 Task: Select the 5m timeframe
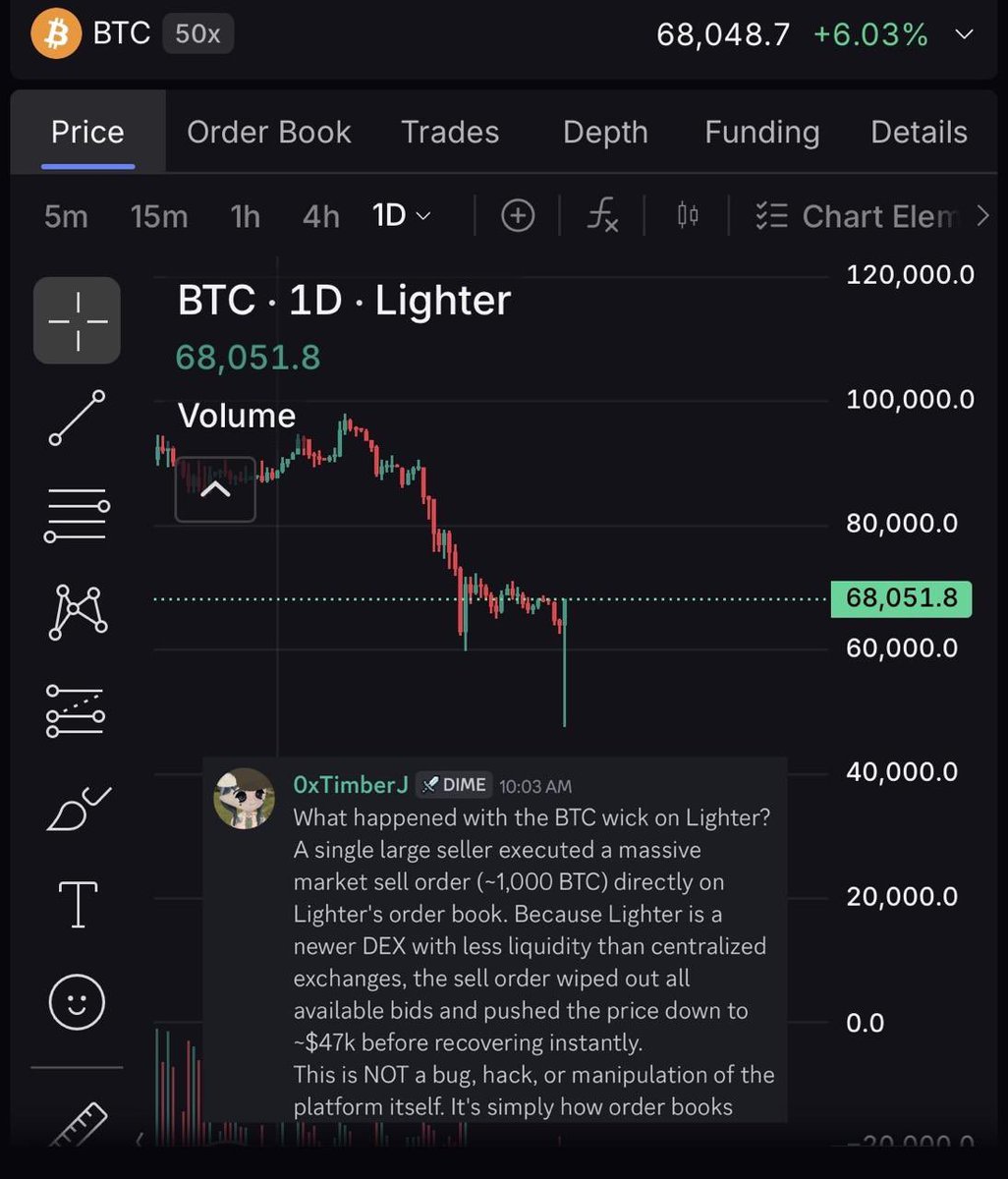click(x=66, y=216)
